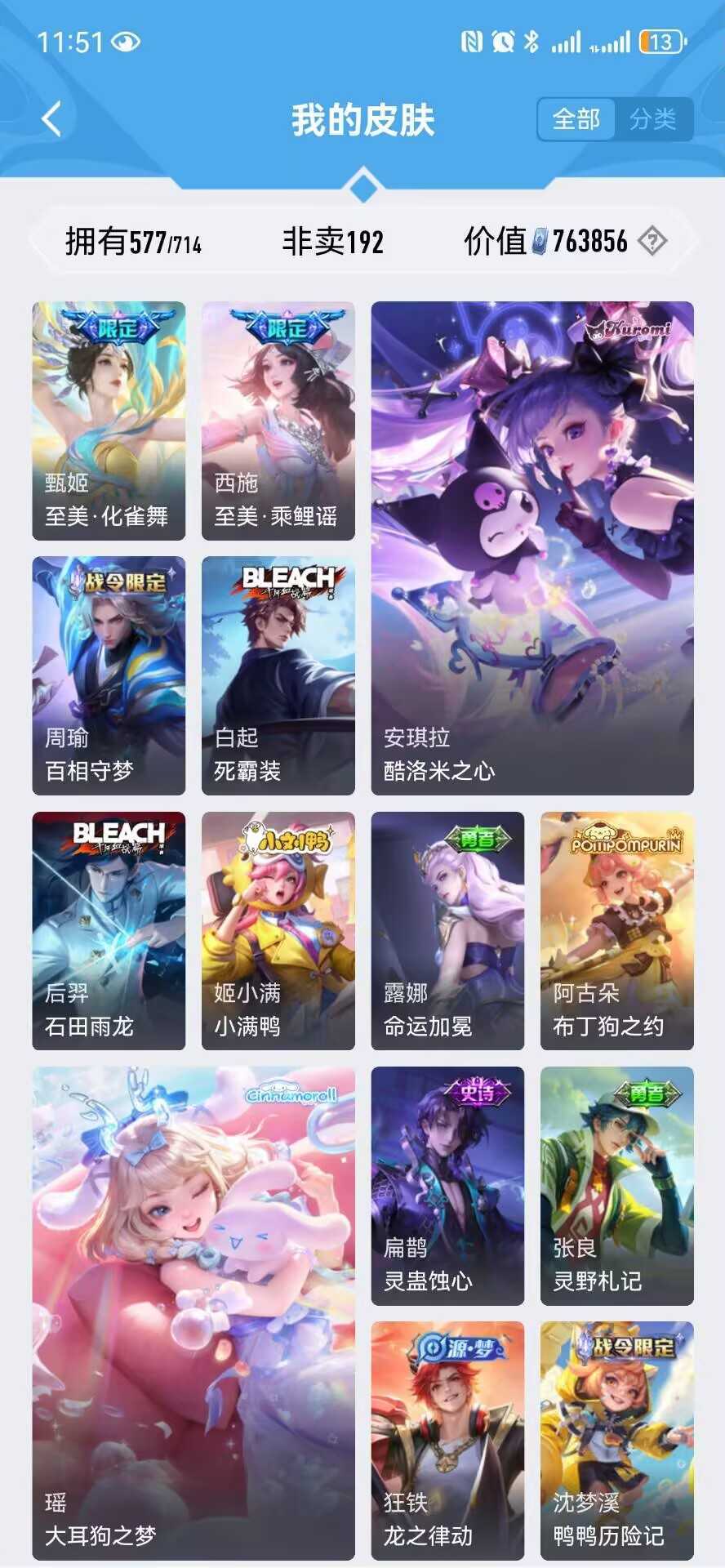Select the 全部 tab
Image resolution: width=725 pixels, height=1568 pixels.
pyautogui.click(x=576, y=119)
